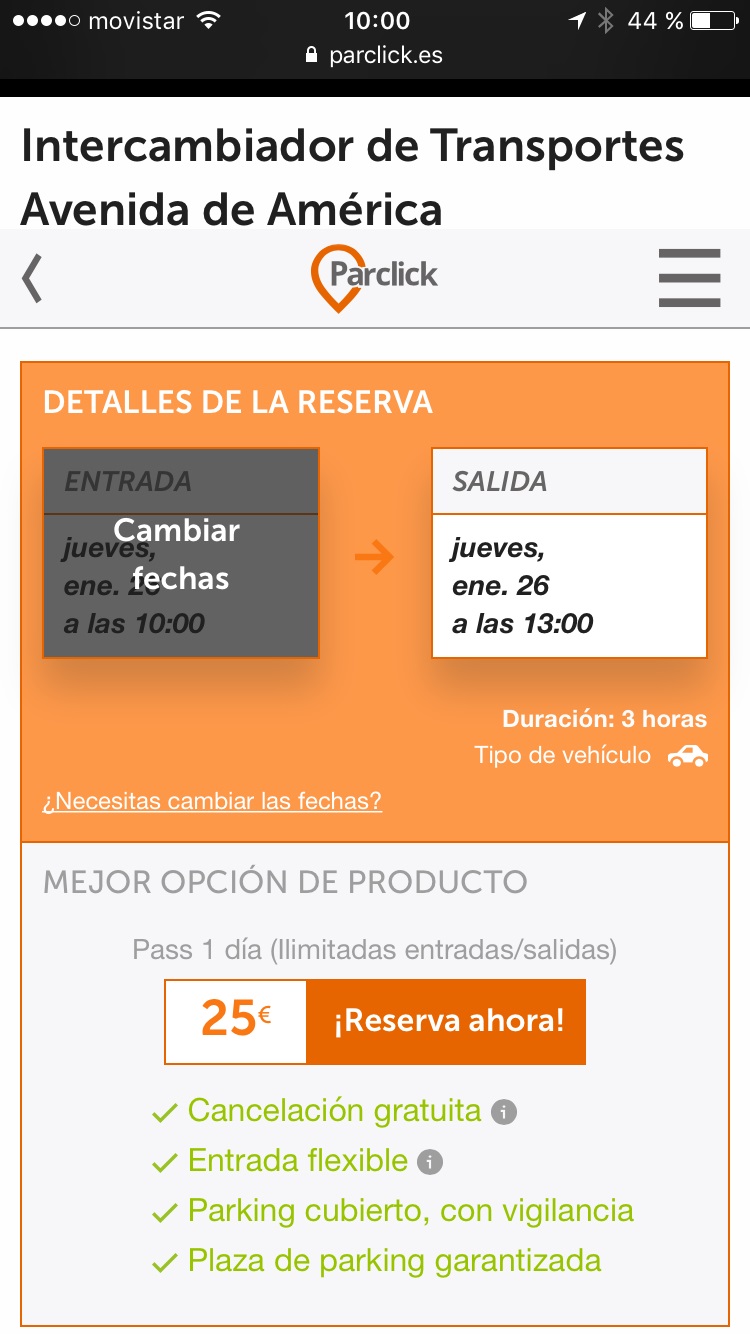
Task: Show info about Entrada flexible
Action: (430, 1162)
